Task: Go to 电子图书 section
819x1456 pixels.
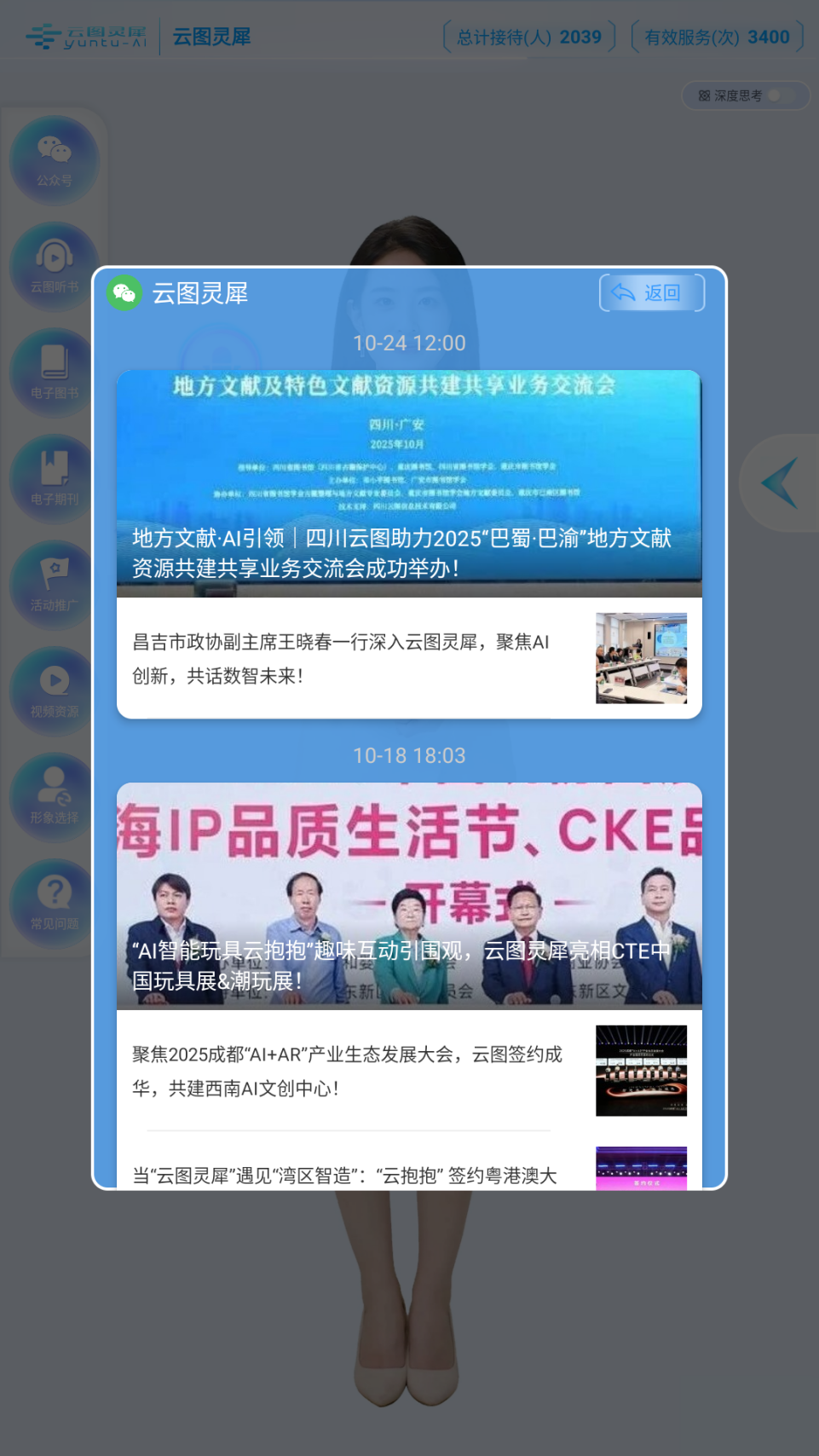Action: (55, 373)
